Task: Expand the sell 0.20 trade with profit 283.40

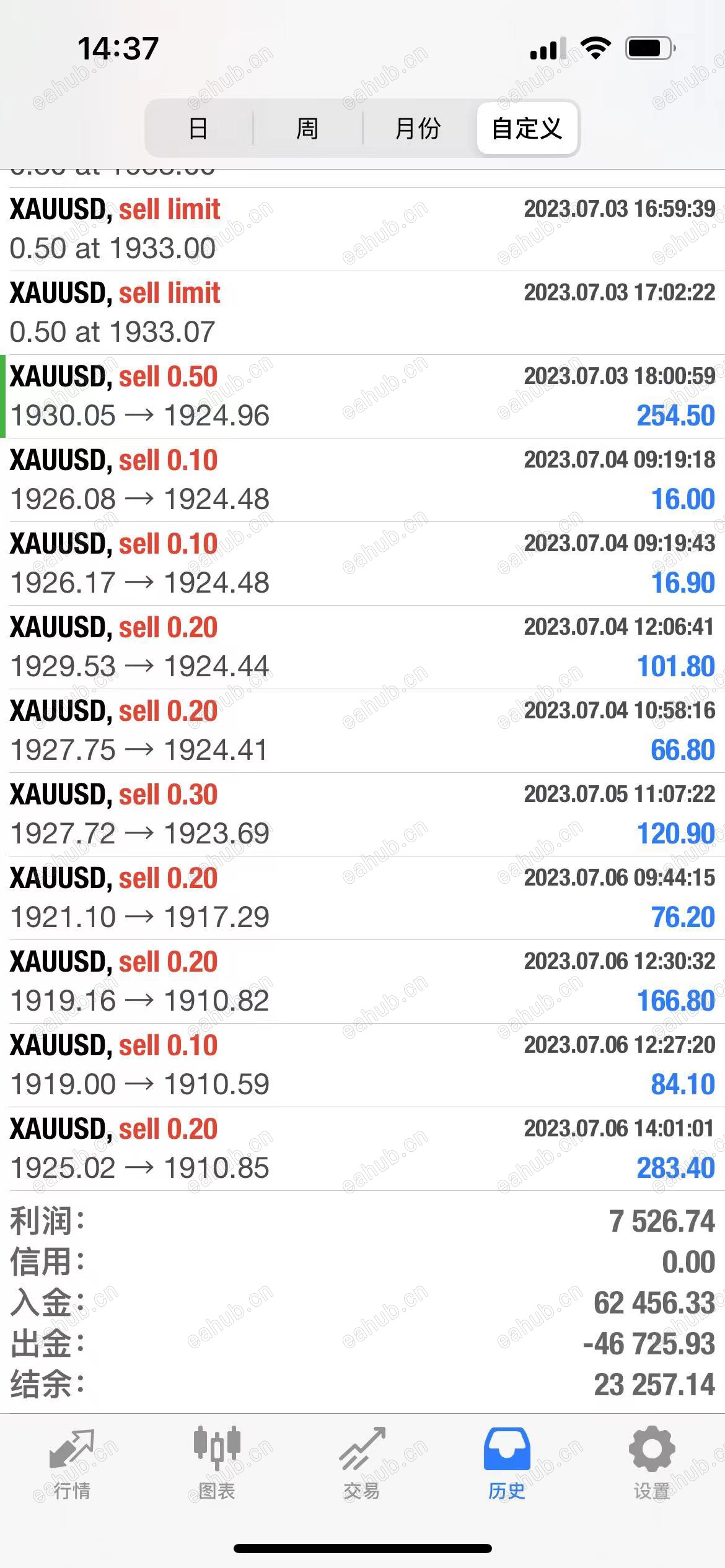Action: [362, 1149]
